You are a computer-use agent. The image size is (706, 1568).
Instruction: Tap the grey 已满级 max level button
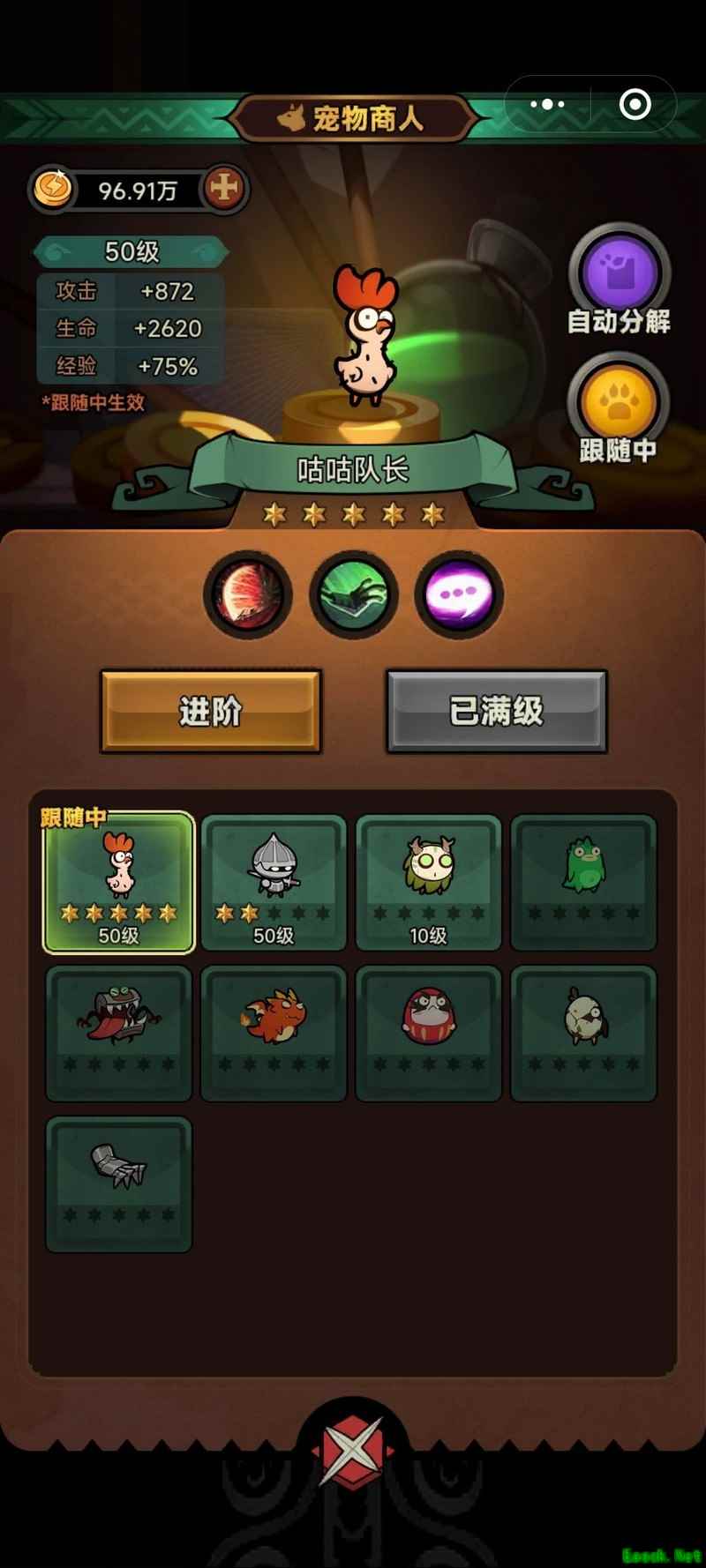tap(497, 711)
